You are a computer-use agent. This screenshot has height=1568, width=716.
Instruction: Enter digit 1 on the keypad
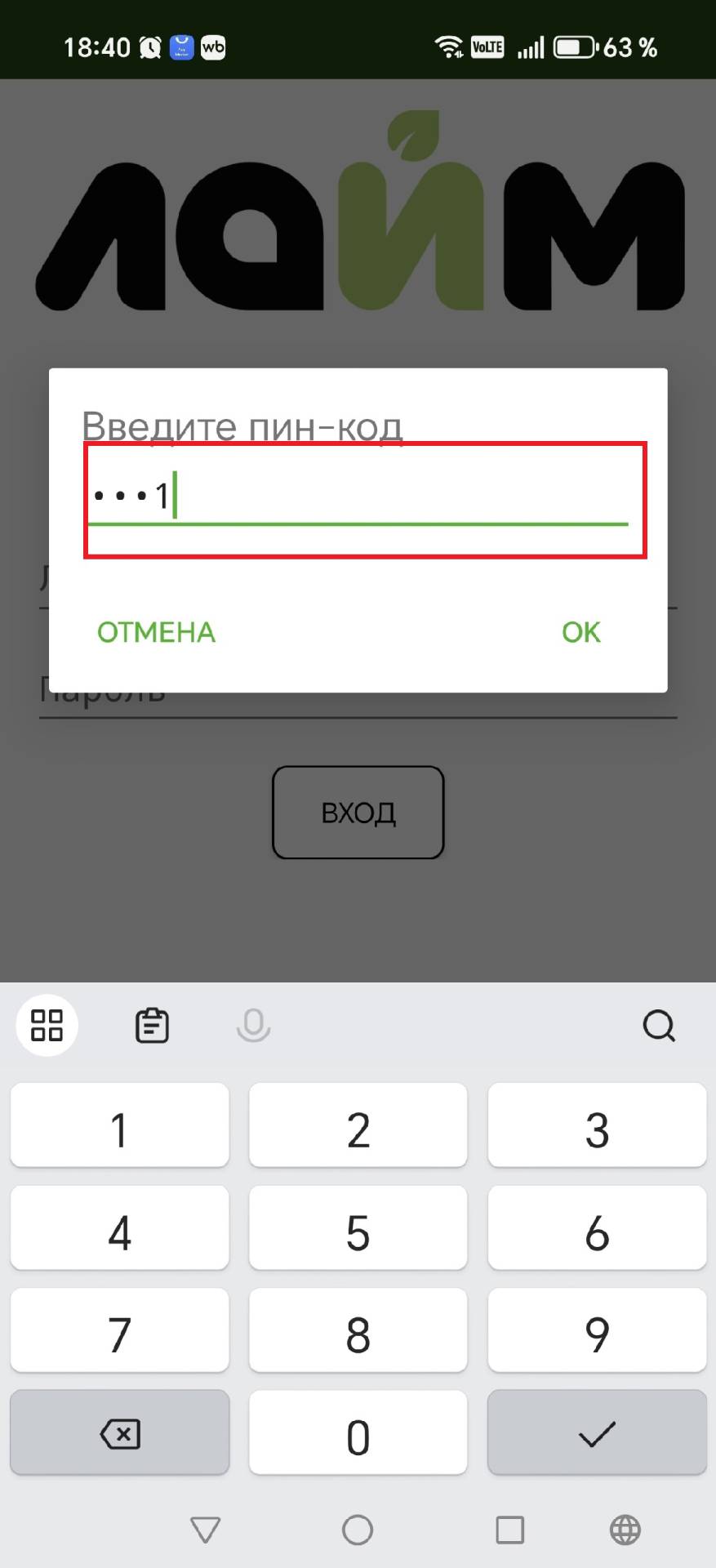(x=120, y=1130)
